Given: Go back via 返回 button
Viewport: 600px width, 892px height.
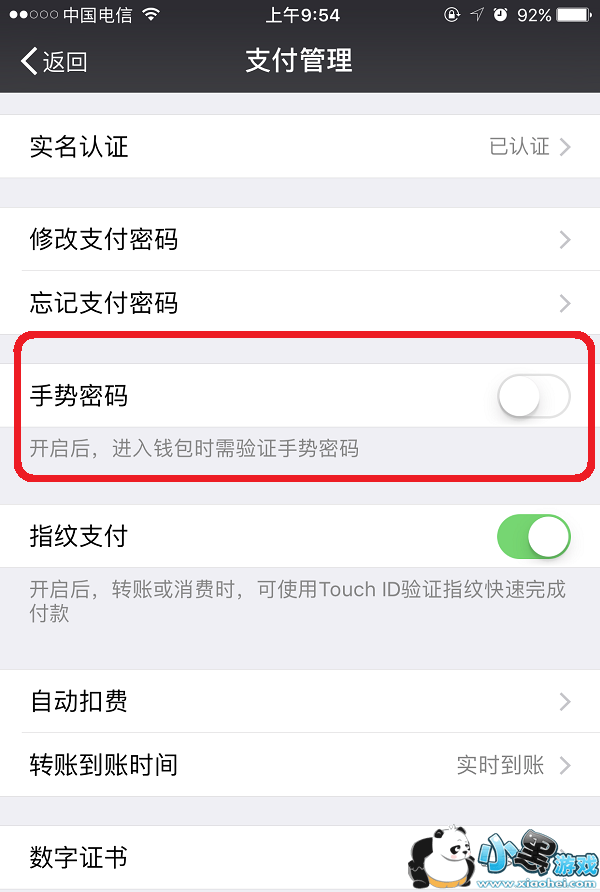Looking at the screenshot, I should [55, 61].
